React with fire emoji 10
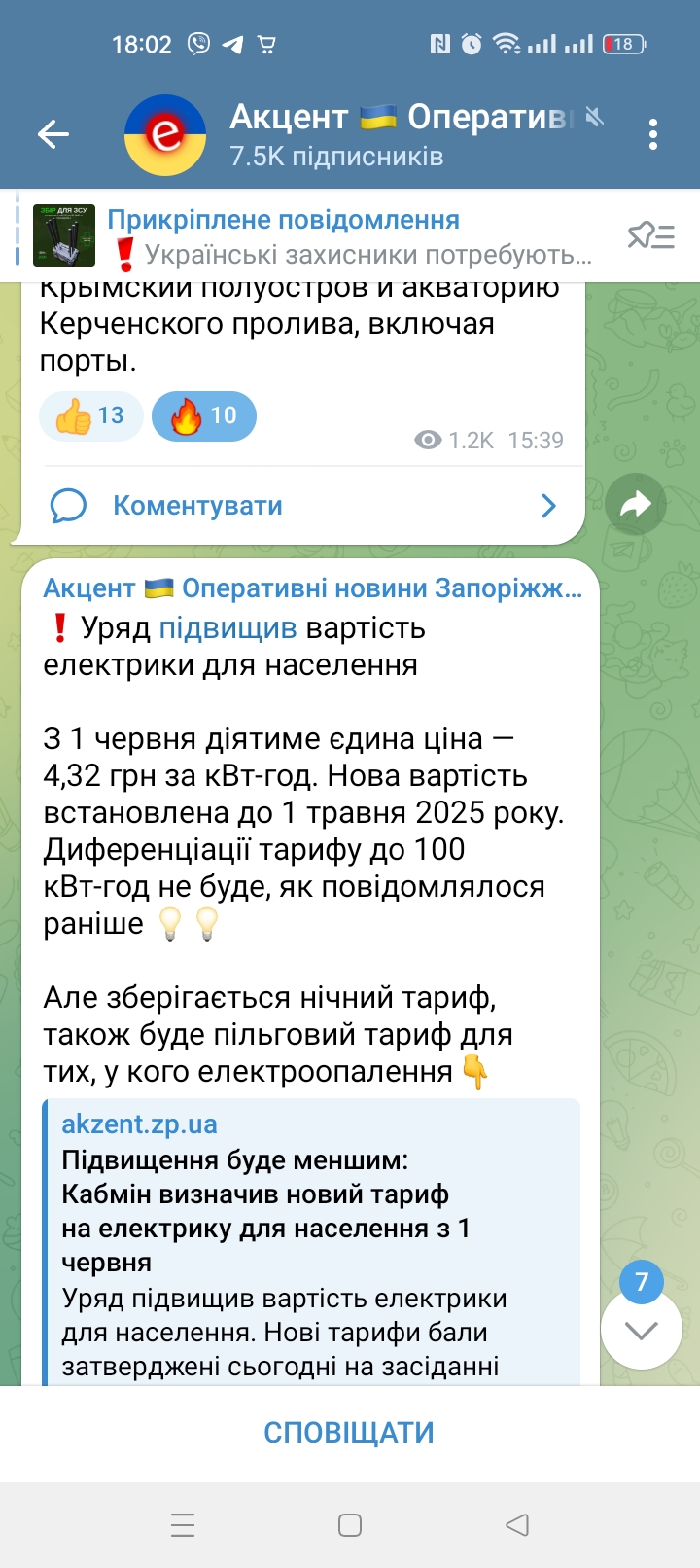This screenshot has height=1568, width=700. coord(204,416)
